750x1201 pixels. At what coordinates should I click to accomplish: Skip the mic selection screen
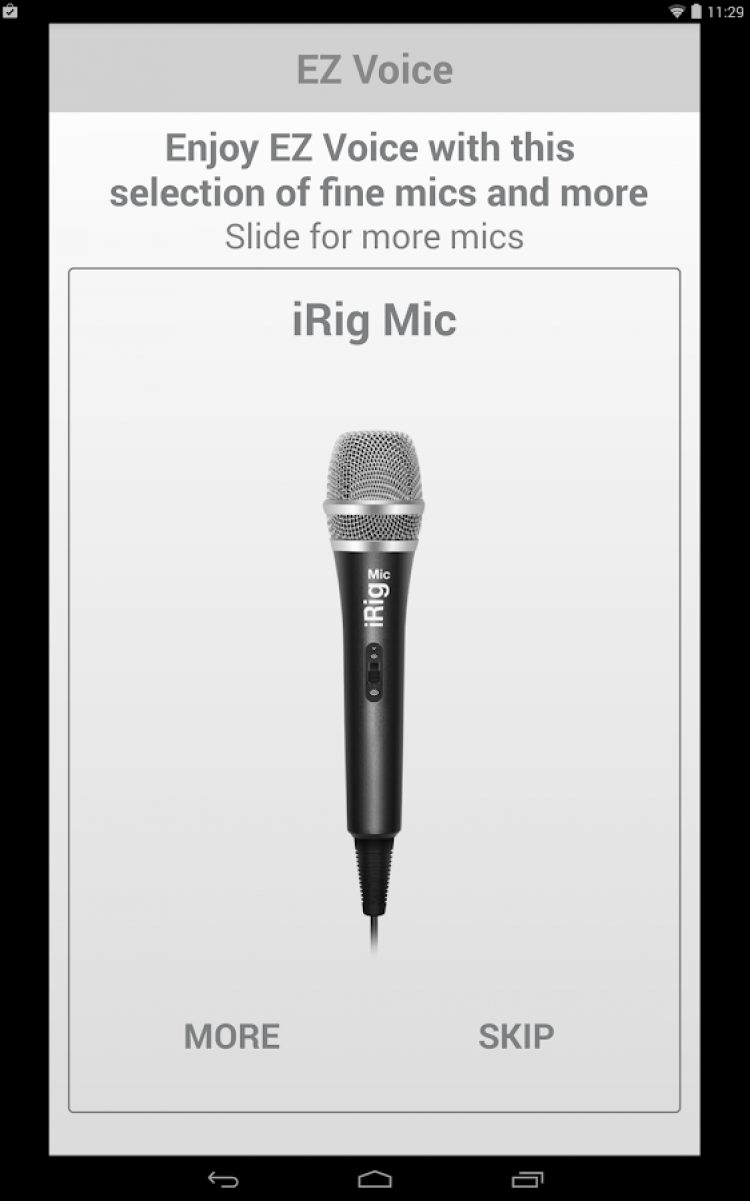(x=516, y=1036)
